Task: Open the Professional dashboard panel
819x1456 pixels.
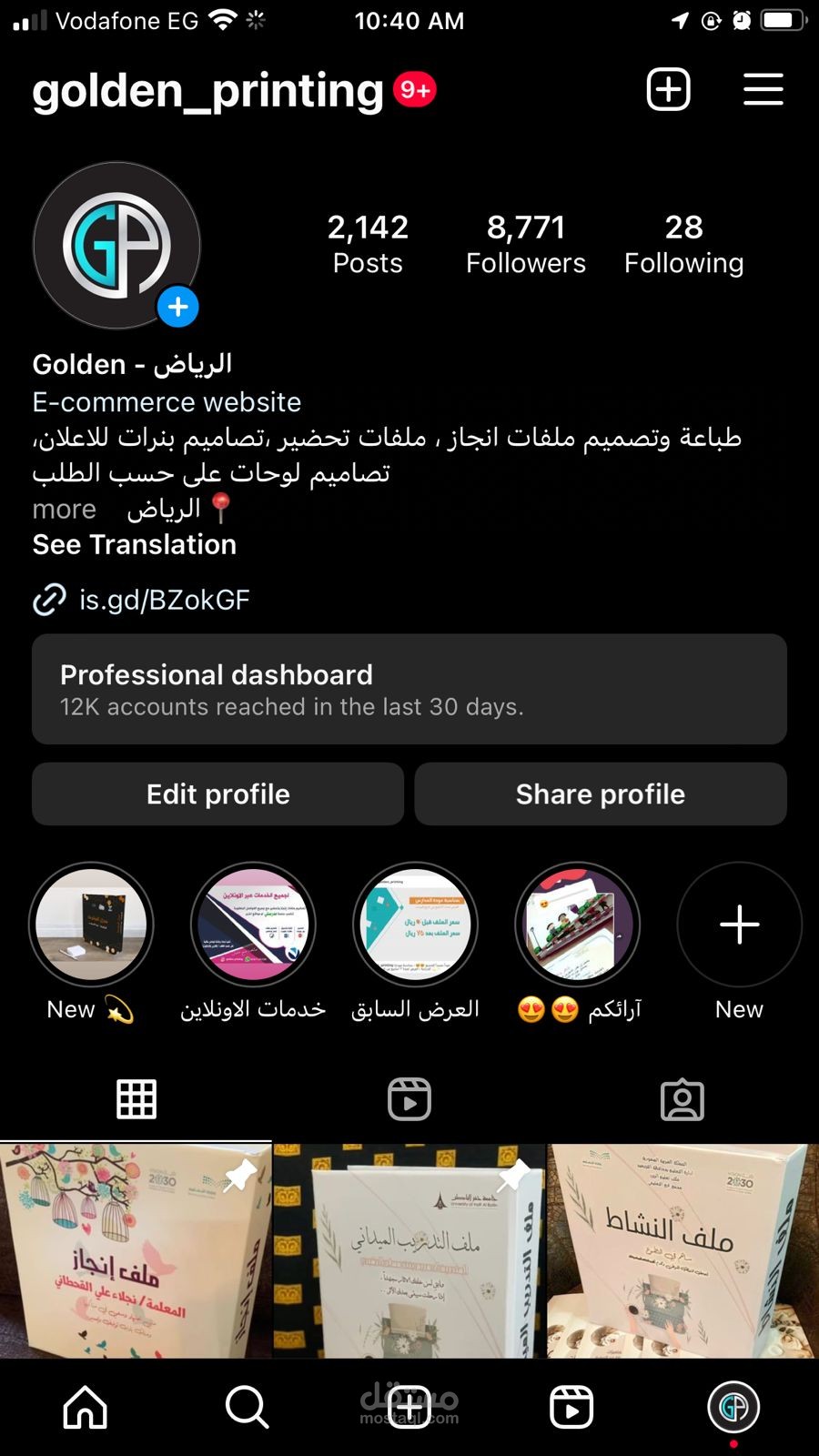Action: coord(409,689)
